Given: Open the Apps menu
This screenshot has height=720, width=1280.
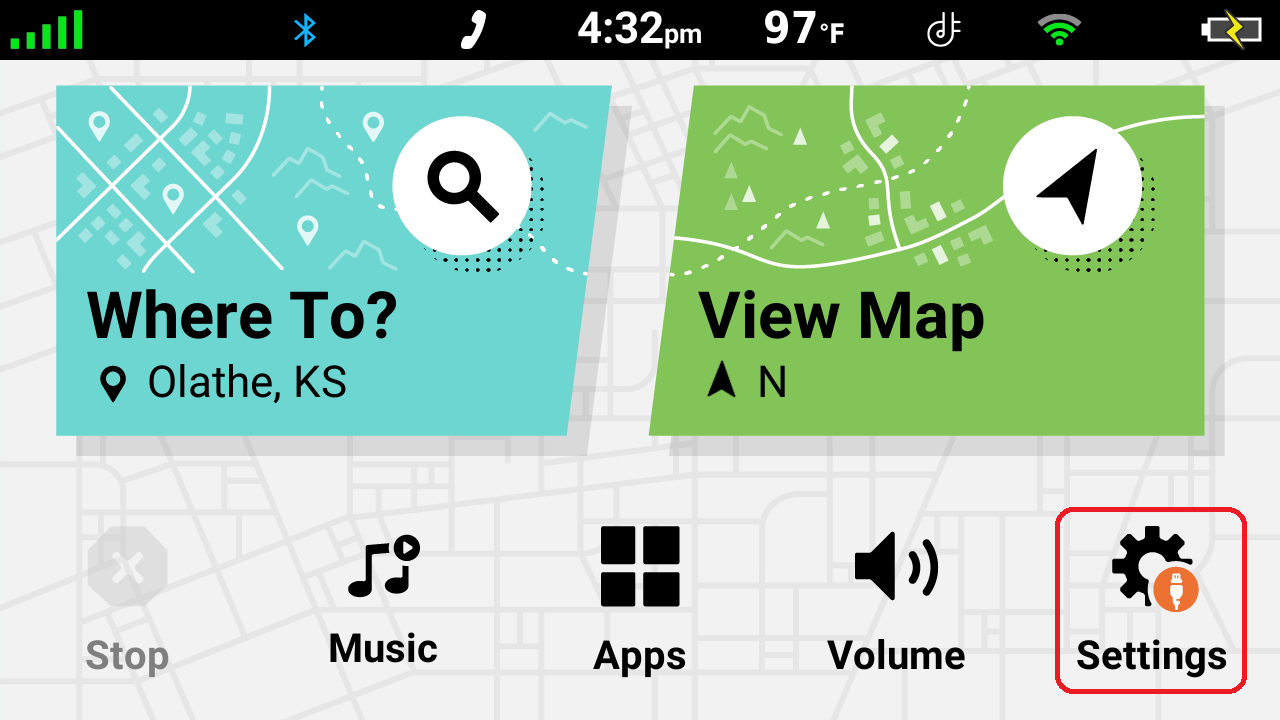Looking at the screenshot, I should click(640, 600).
